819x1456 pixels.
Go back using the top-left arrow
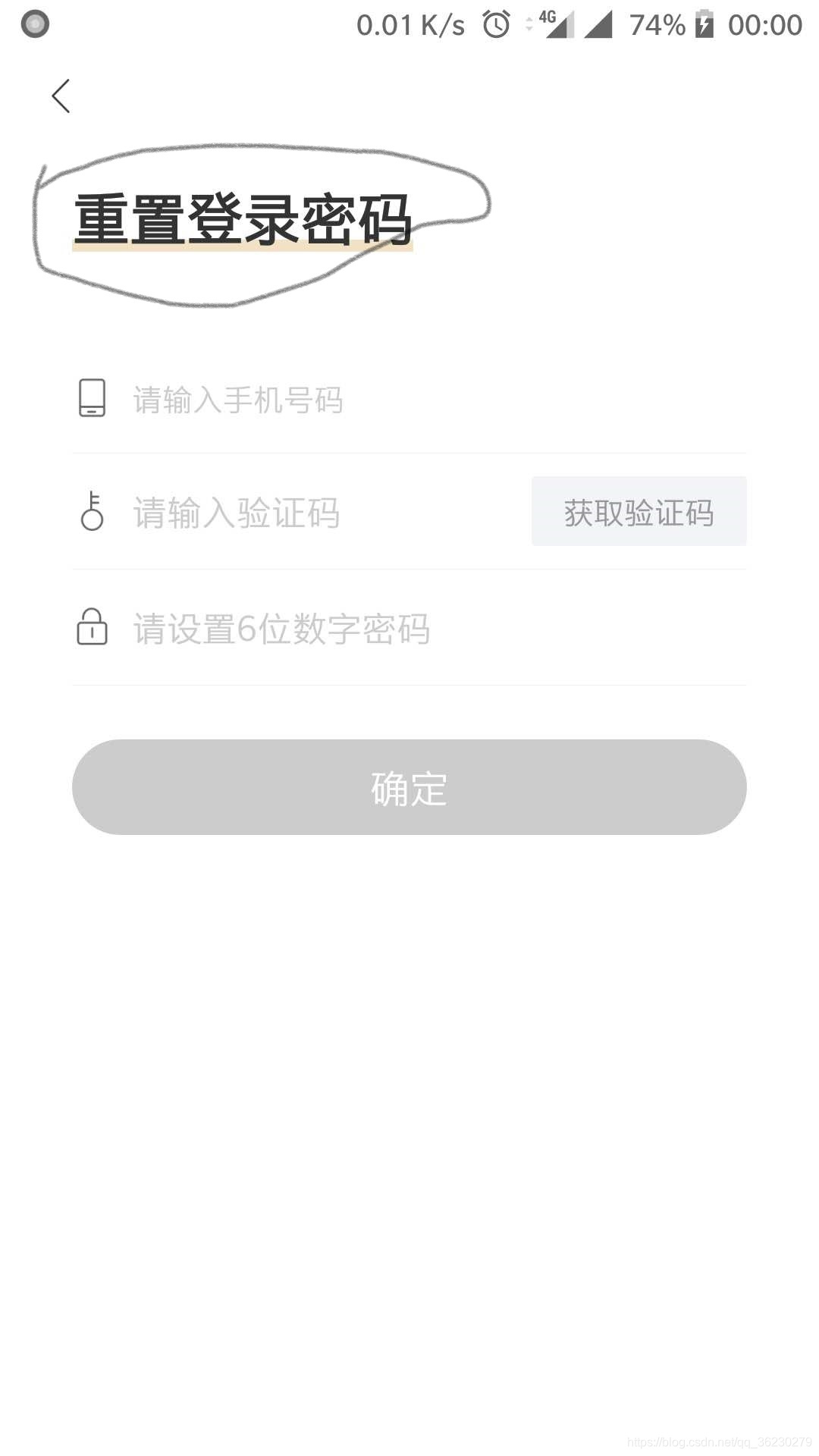[x=61, y=96]
